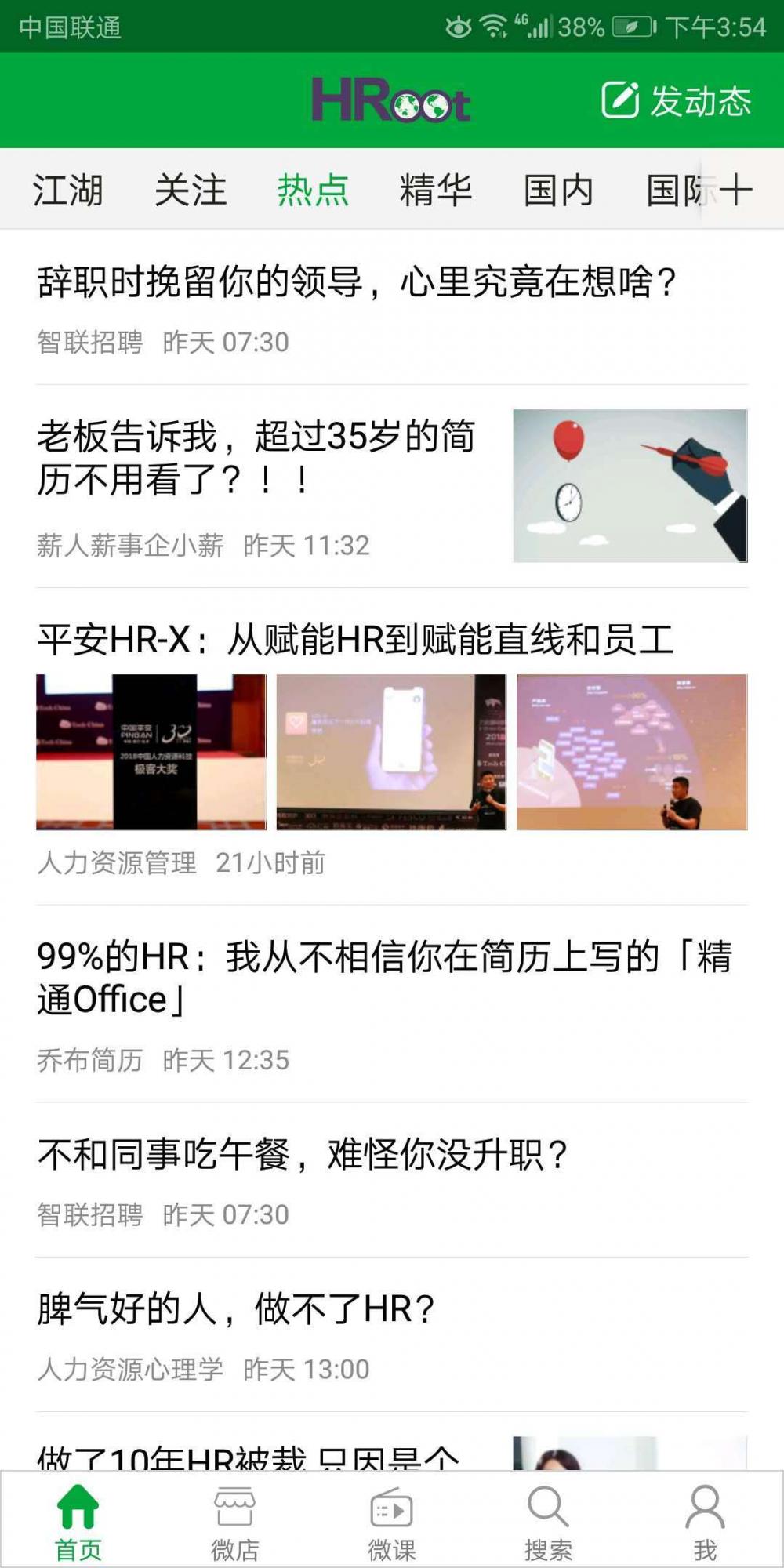Go to the 我 profile tab
This screenshot has height=1568, width=784.
pyautogui.click(x=705, y=1523)
